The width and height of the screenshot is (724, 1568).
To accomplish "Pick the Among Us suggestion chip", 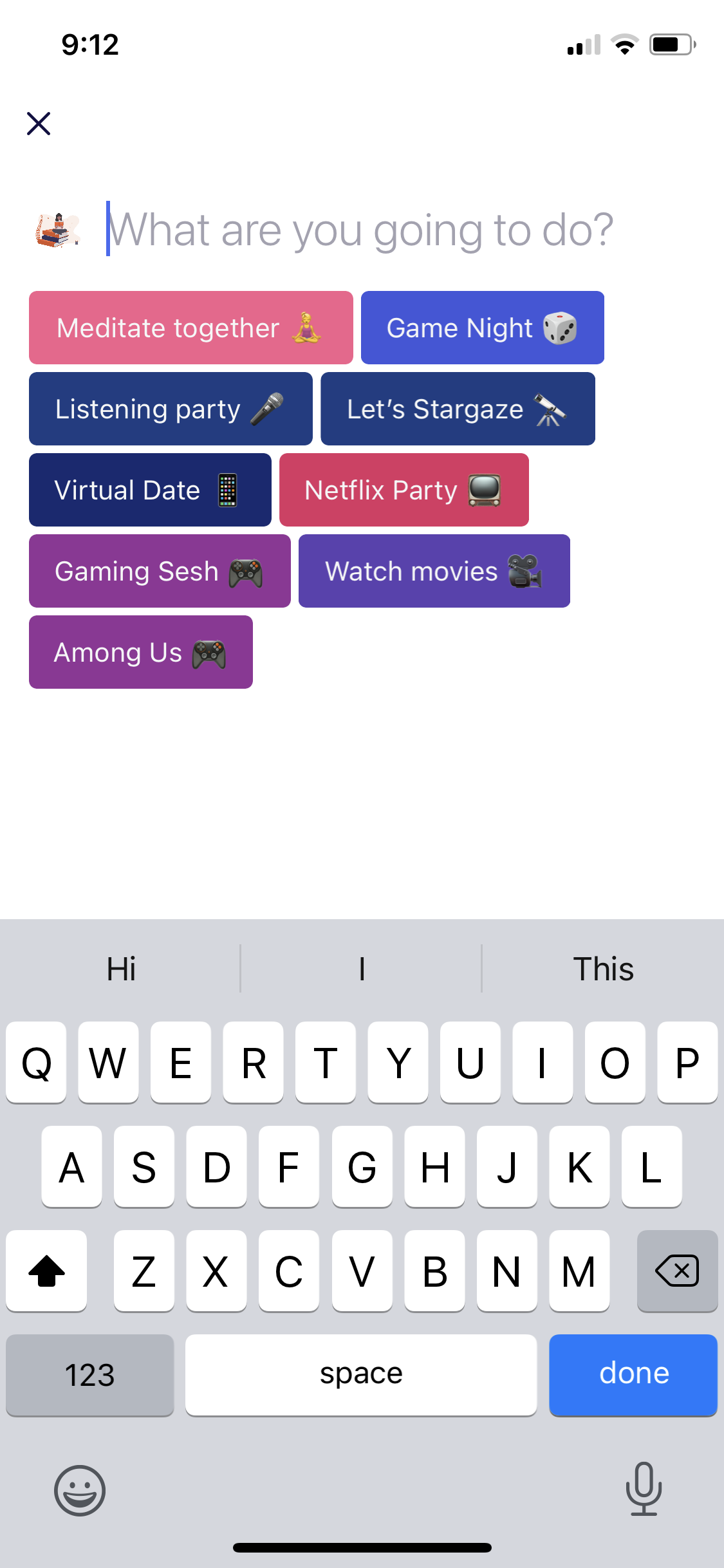I will pyautogui.click(x=140, y=651).
